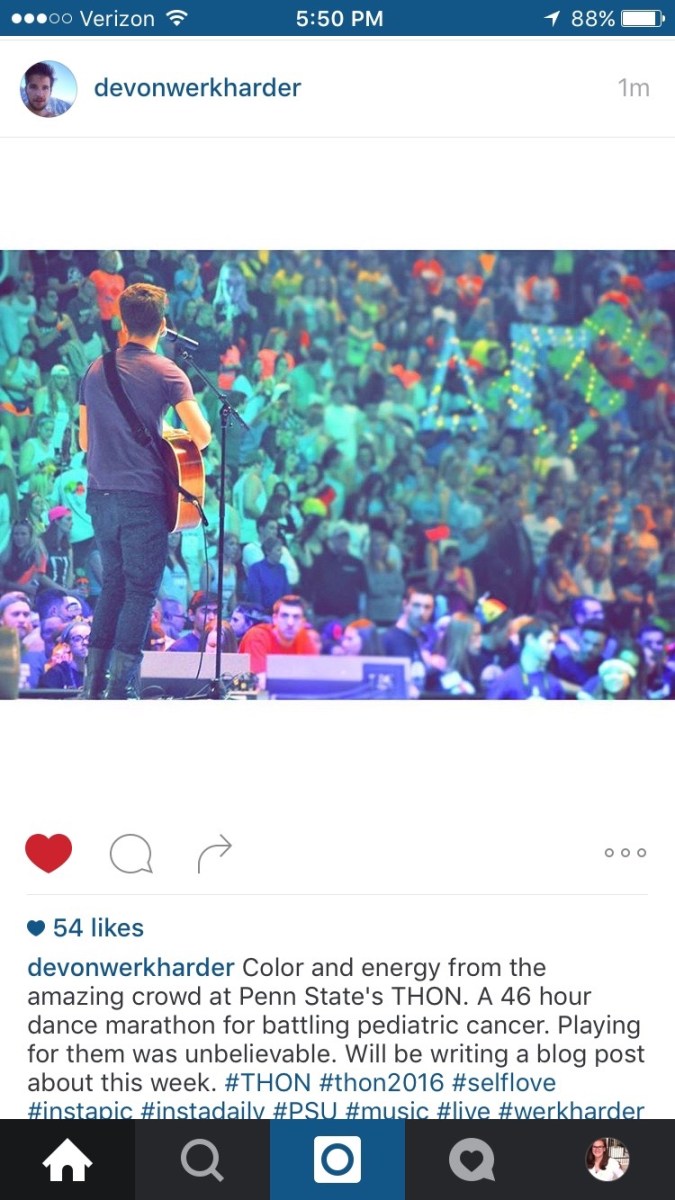The image size is (675, 1200).
Task: Open the #selflove hashtag
Action: [503, 1083]
